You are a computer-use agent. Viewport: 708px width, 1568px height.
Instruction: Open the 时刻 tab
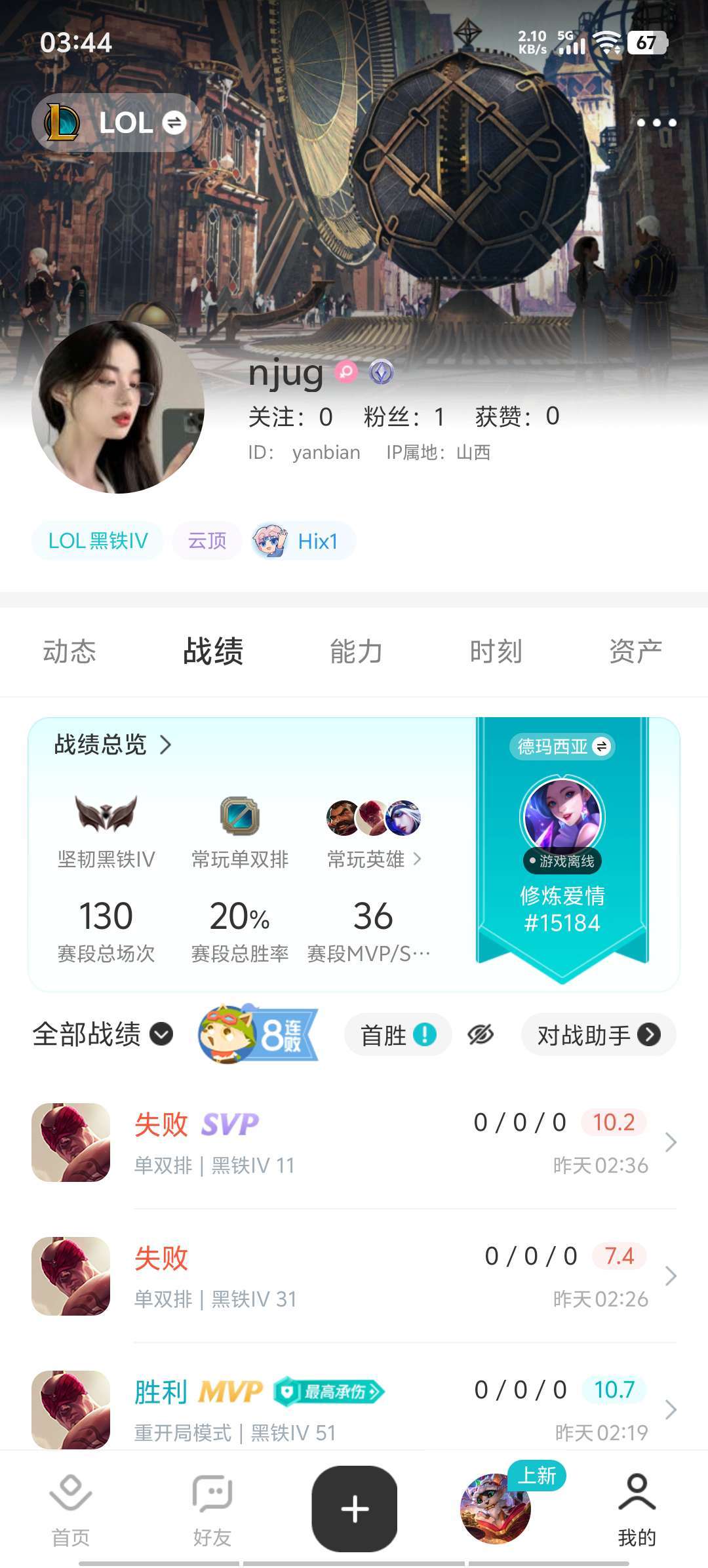[x=496, y=652]
